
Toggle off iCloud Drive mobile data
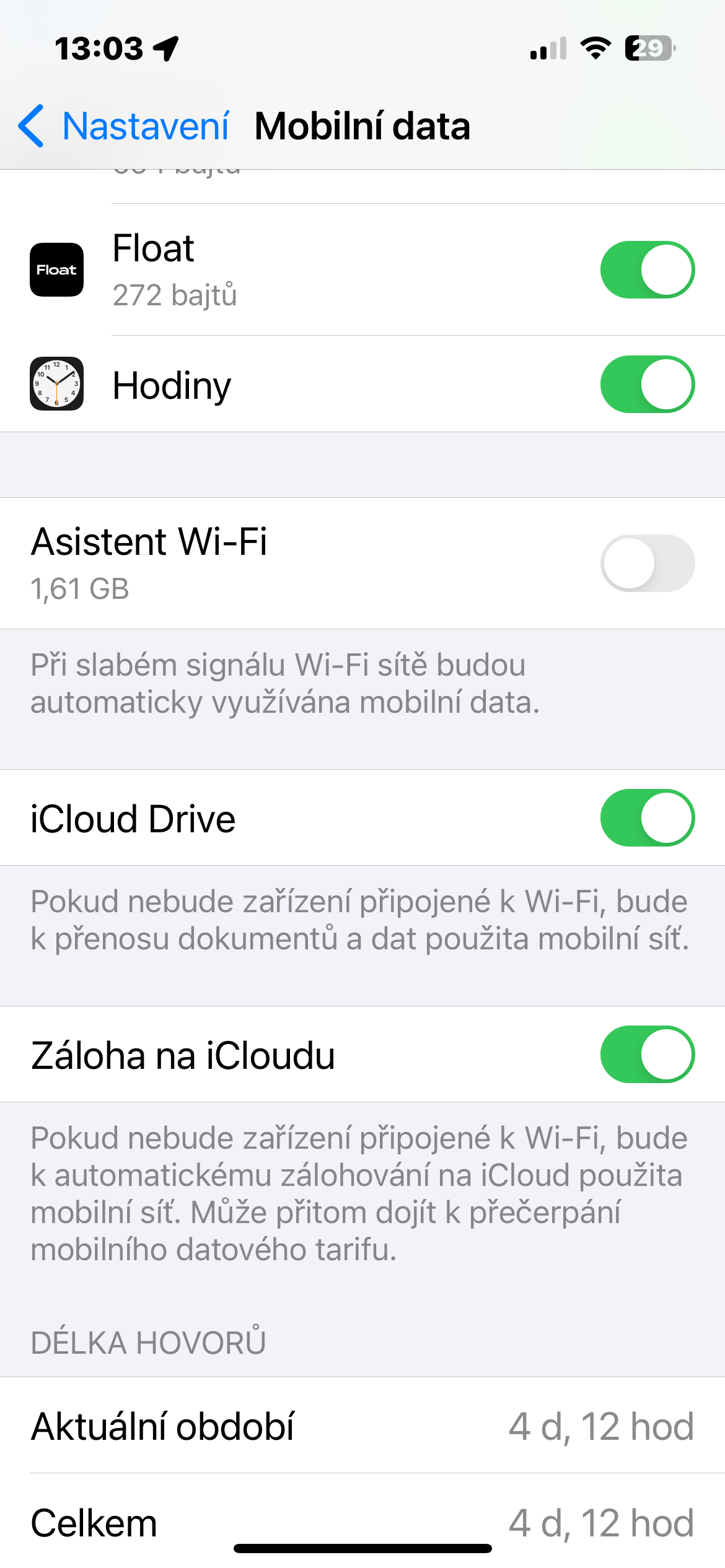[x=647, y=818]
